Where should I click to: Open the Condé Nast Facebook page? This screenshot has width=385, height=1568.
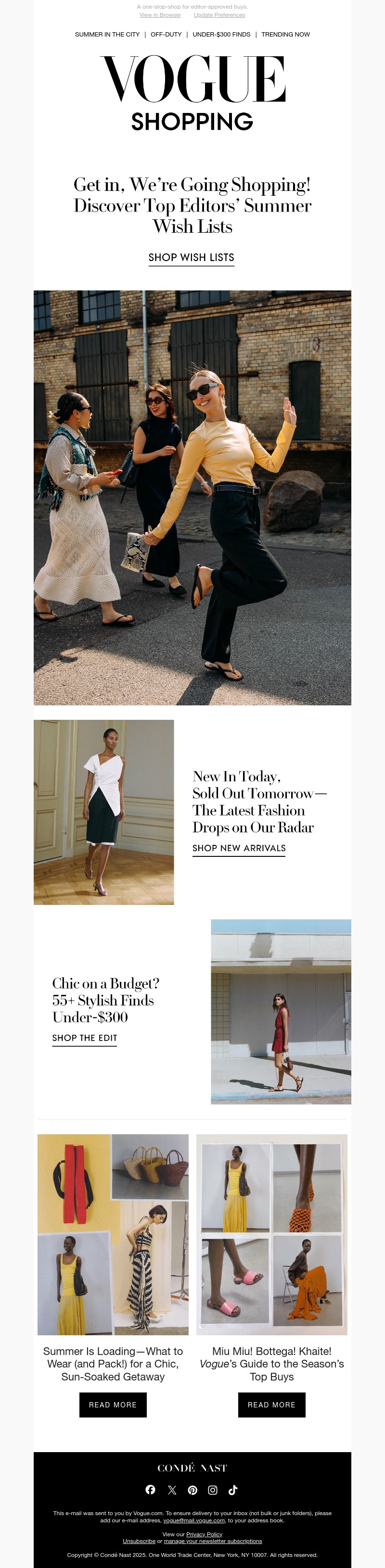[x=151, y=1490]
